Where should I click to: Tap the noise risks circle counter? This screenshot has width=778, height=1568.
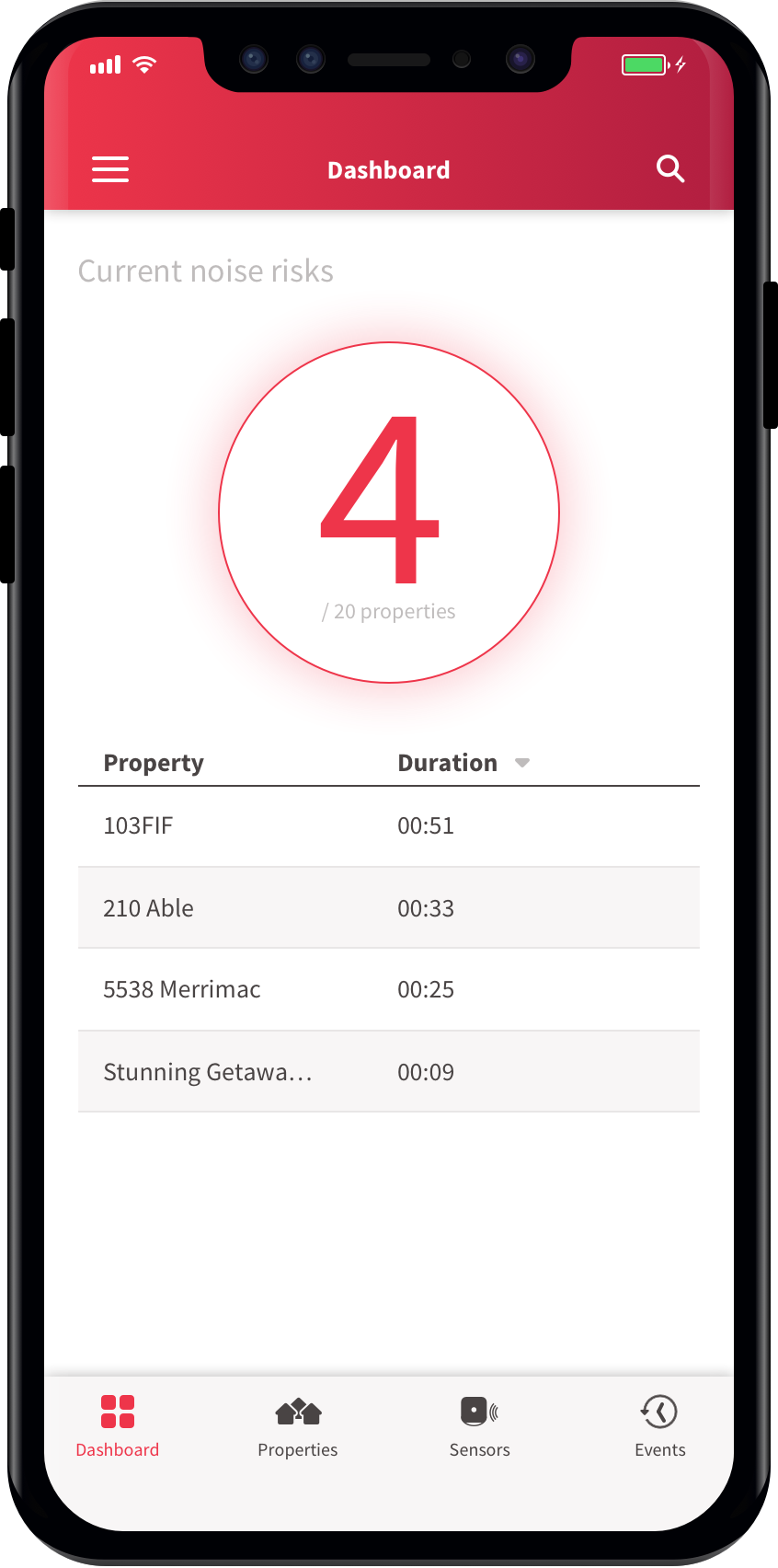point(389,513)
